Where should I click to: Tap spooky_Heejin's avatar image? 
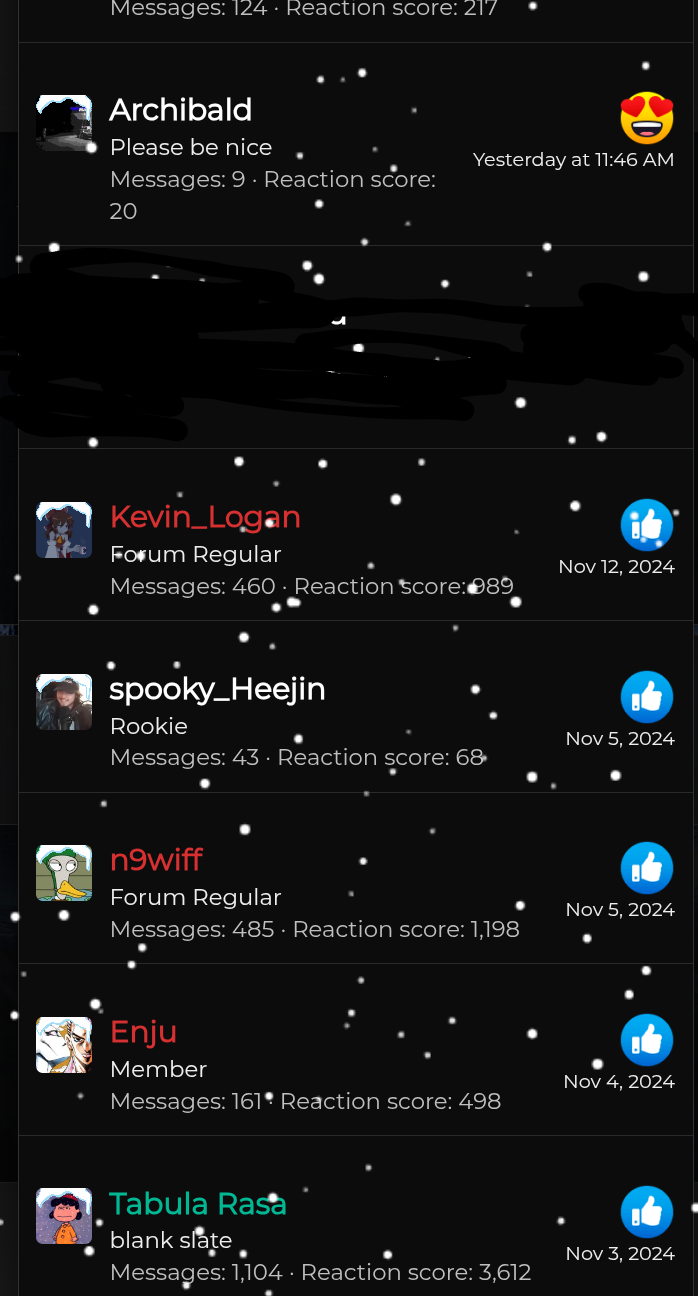click(x=64, y=702)
